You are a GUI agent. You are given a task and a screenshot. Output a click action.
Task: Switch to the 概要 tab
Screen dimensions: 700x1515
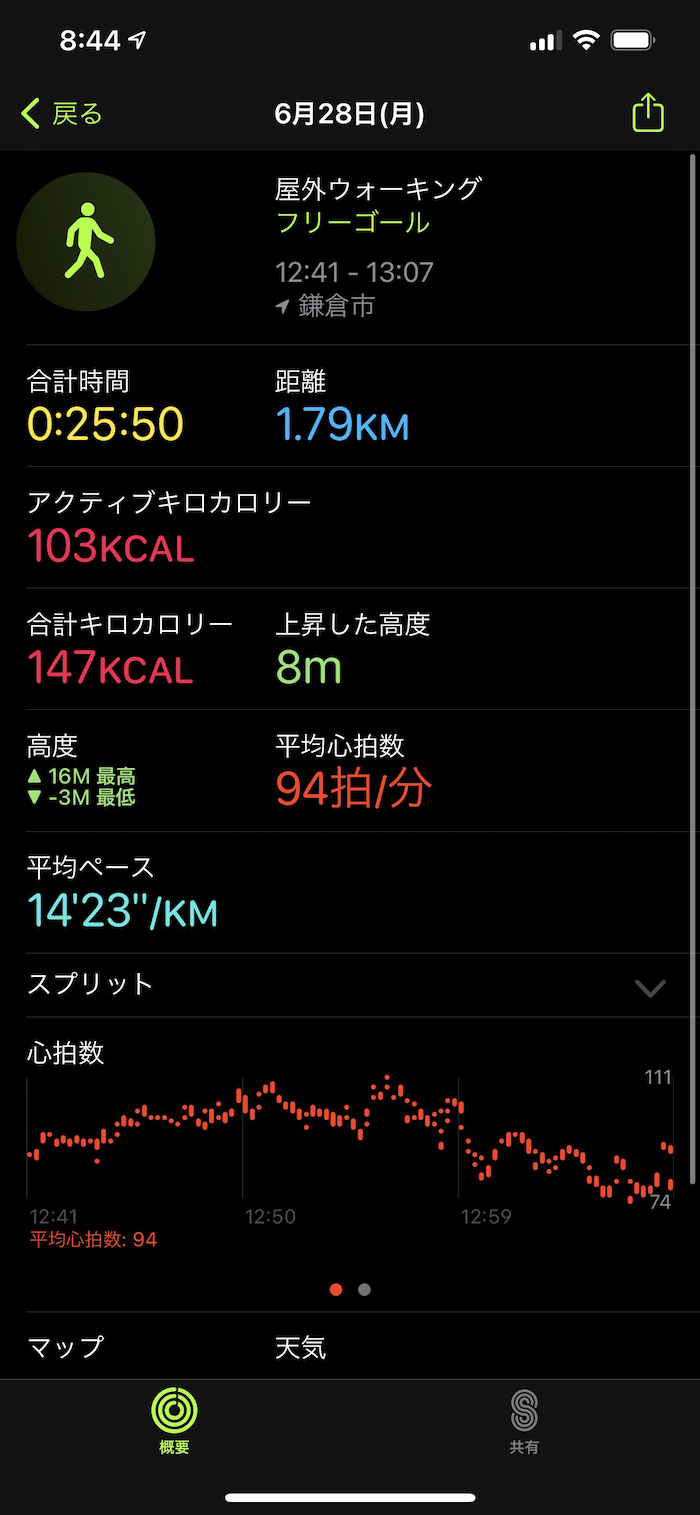click(174, 1421)
